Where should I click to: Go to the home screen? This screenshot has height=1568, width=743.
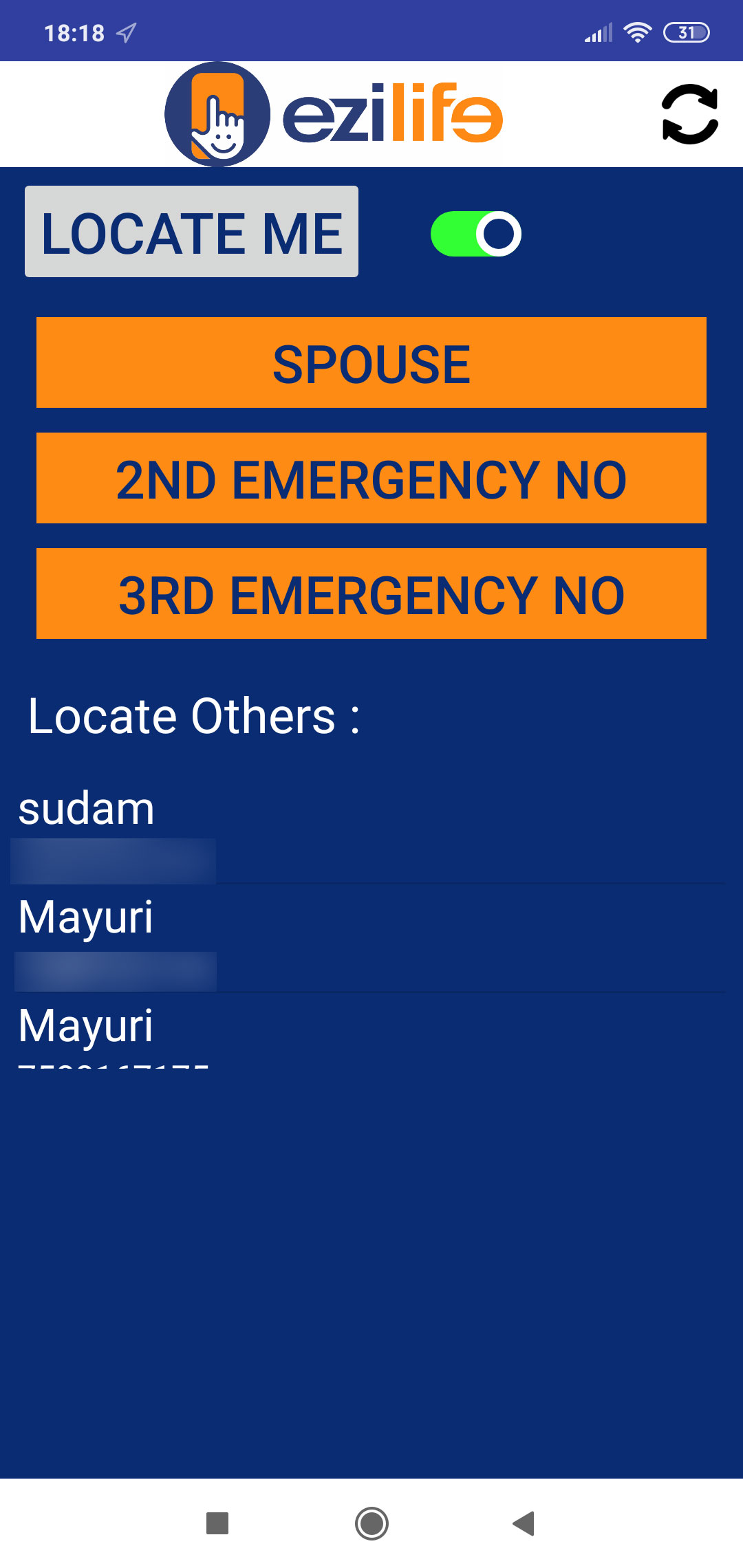(x=371, y=1523)
